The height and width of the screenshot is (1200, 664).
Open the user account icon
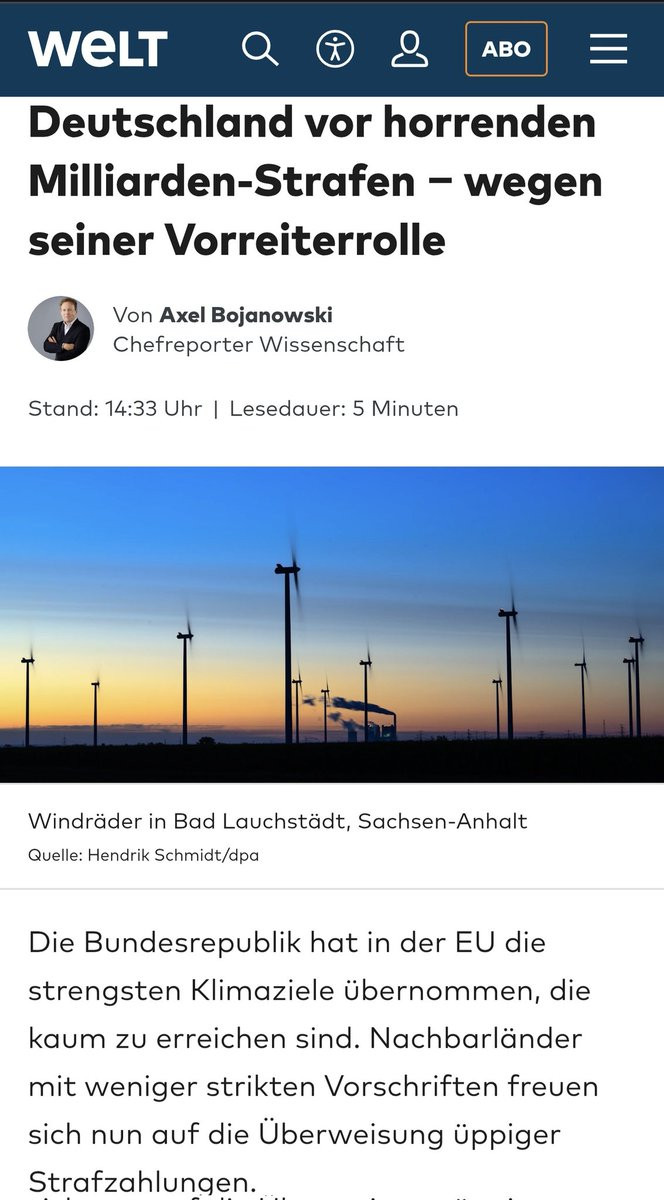[410, 49]
